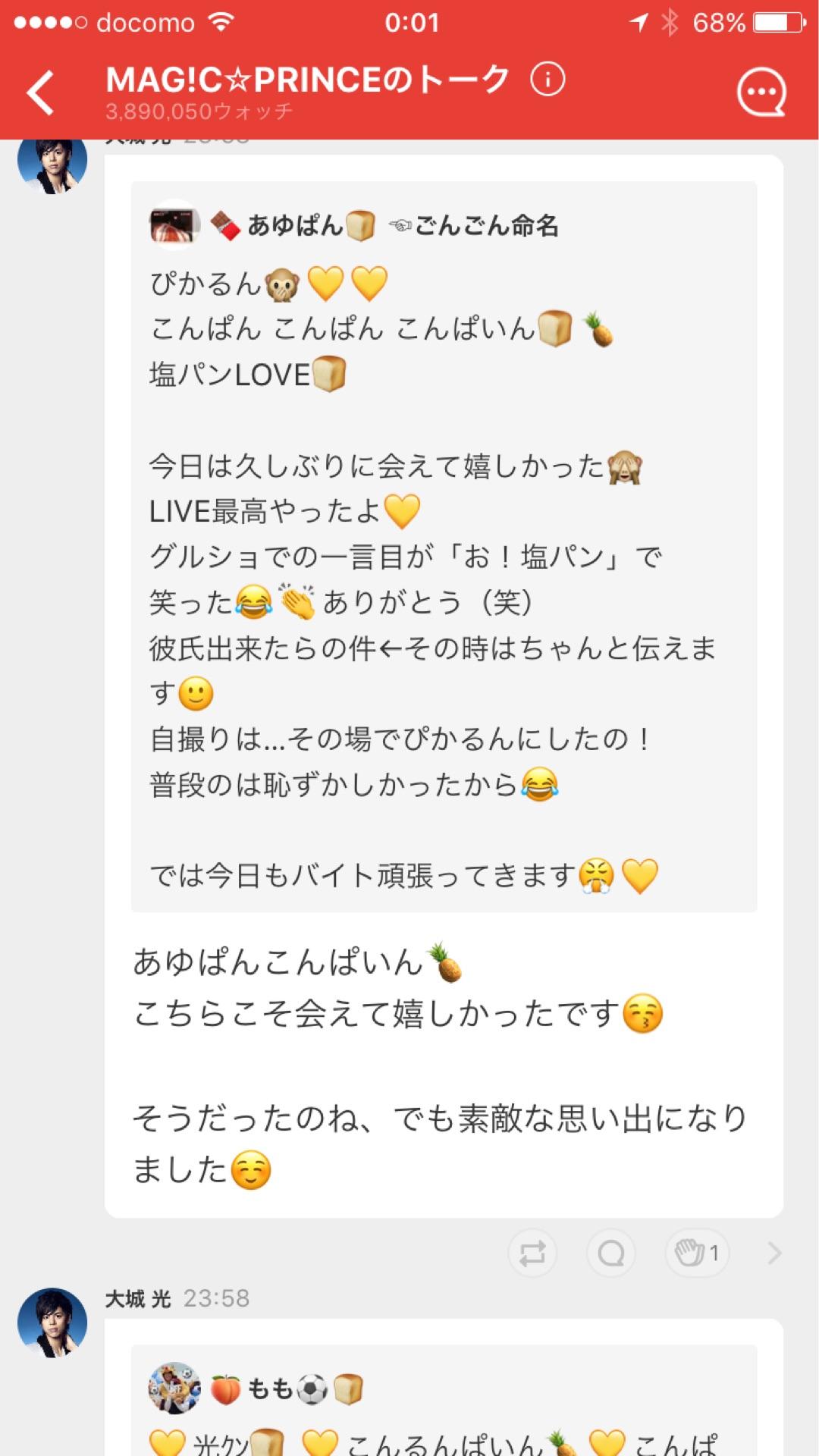The image size is (819, 1456).
Task: Repost the reply to あゆぱん
Action: click(x=532, y=1254)
